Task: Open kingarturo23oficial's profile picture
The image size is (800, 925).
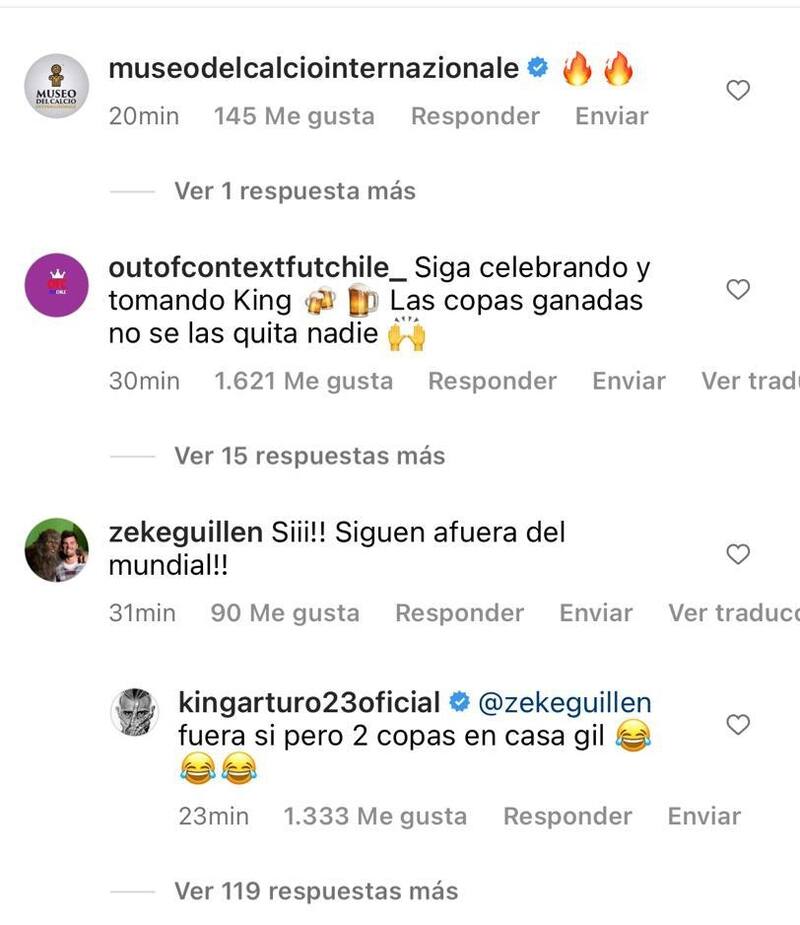Action: tap(134, 712)
